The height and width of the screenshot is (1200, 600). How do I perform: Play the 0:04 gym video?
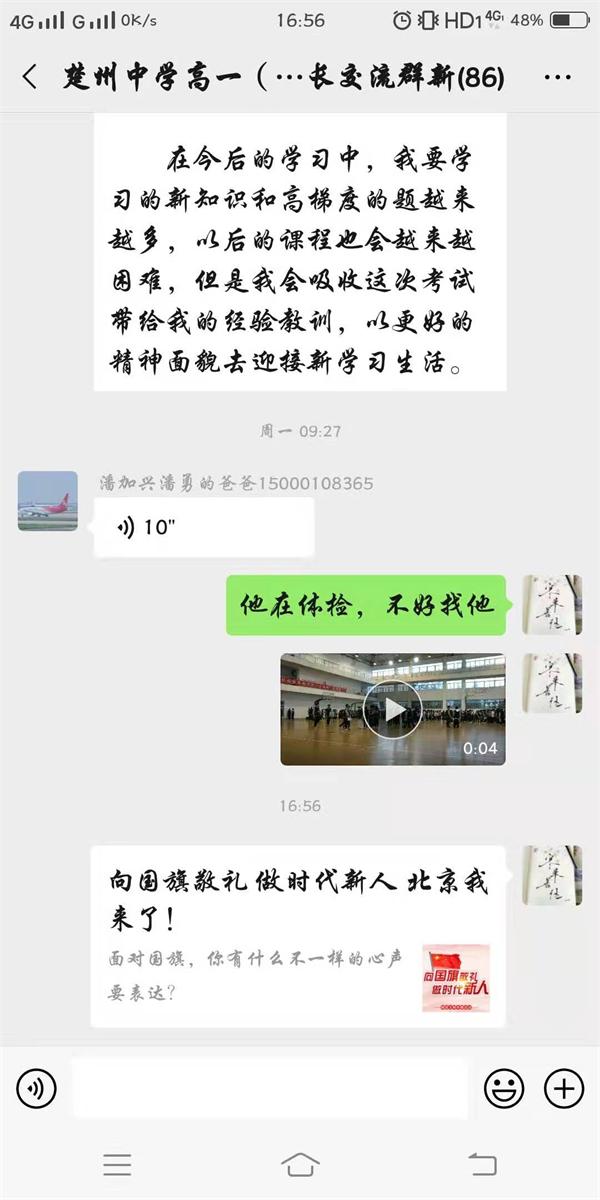tap(392, 710)
